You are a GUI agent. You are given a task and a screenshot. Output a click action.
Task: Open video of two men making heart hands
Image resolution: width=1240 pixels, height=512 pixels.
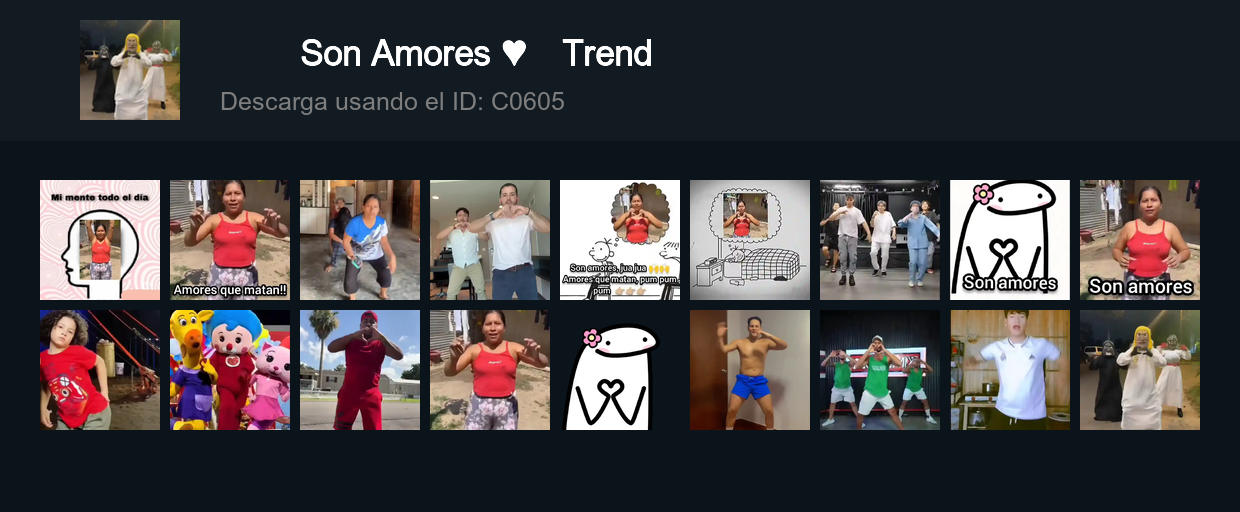tap(490, 240)
